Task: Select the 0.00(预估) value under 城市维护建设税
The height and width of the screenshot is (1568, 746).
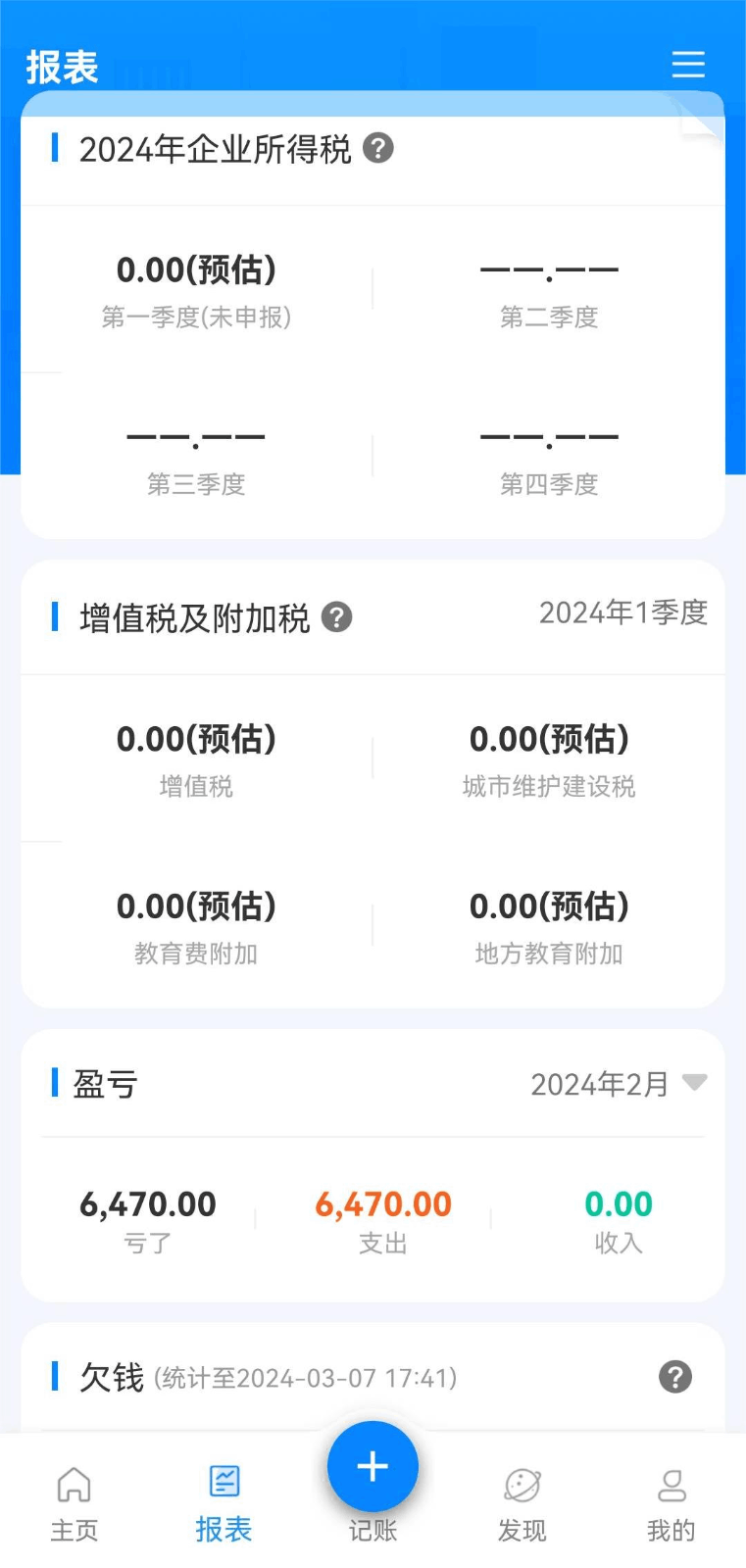Action: [549, 738]
